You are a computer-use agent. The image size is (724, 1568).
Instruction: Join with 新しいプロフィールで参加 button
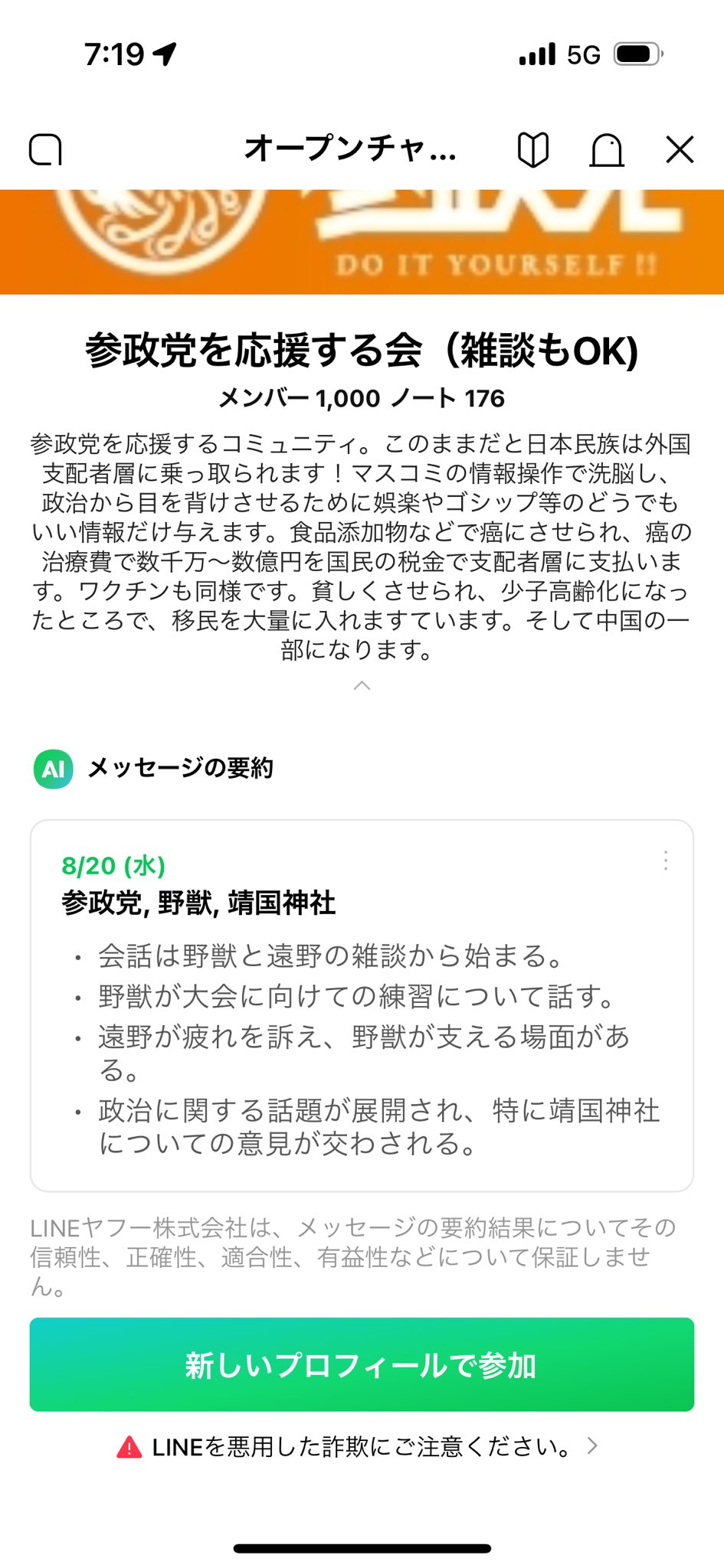click(x=362, y=1364)
